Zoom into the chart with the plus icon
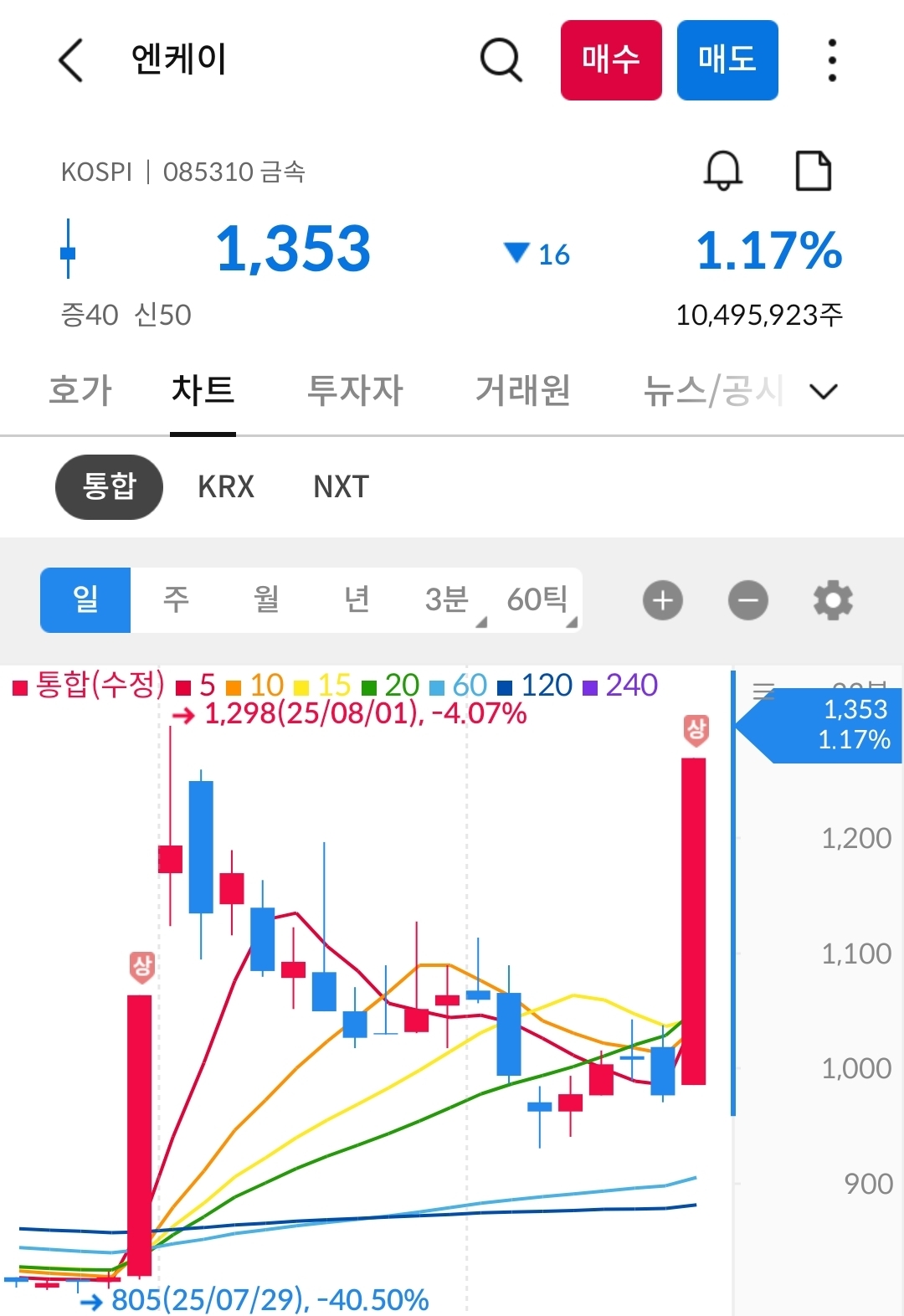Screen dimensions: 904x1316 click(662, 599)
